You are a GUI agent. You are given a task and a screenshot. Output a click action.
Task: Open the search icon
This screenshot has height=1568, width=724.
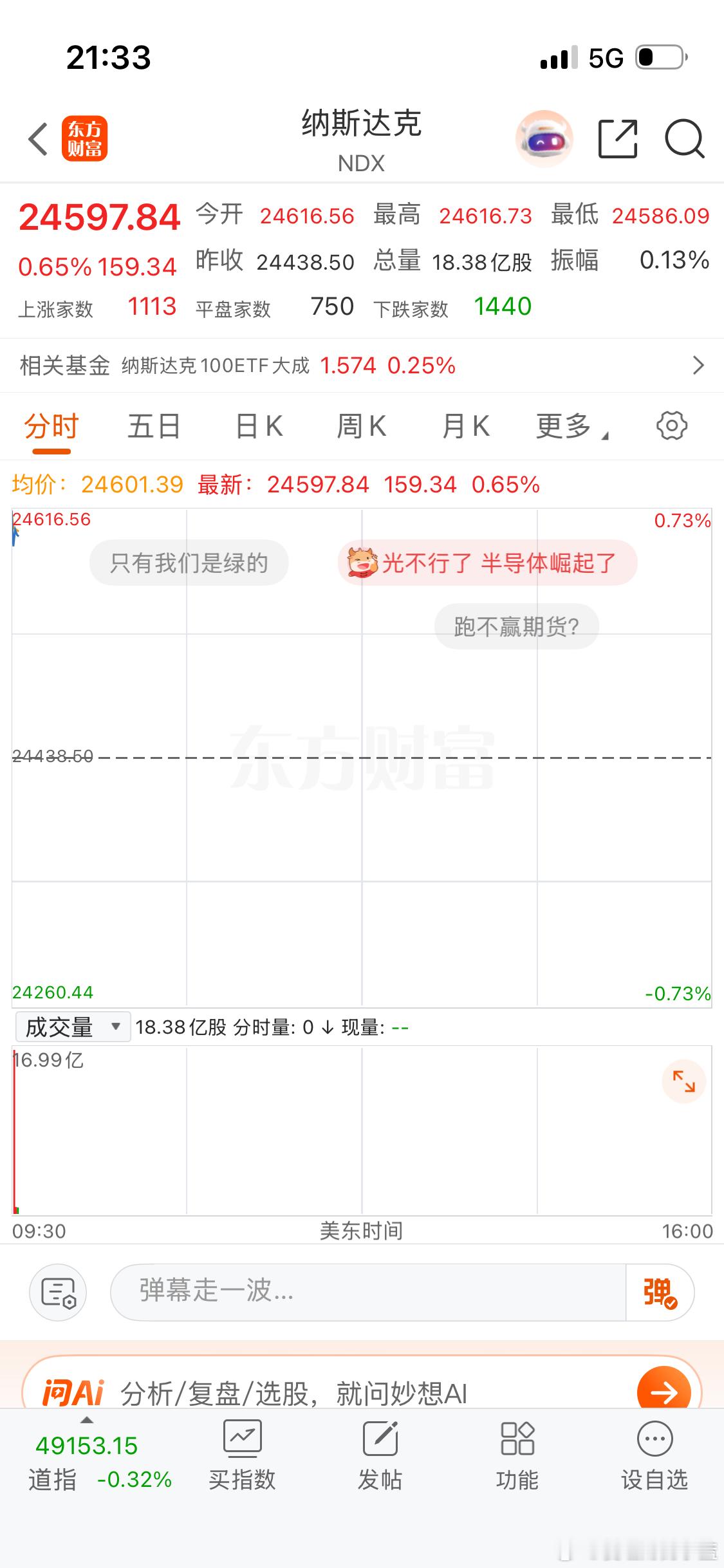point(684,138)
